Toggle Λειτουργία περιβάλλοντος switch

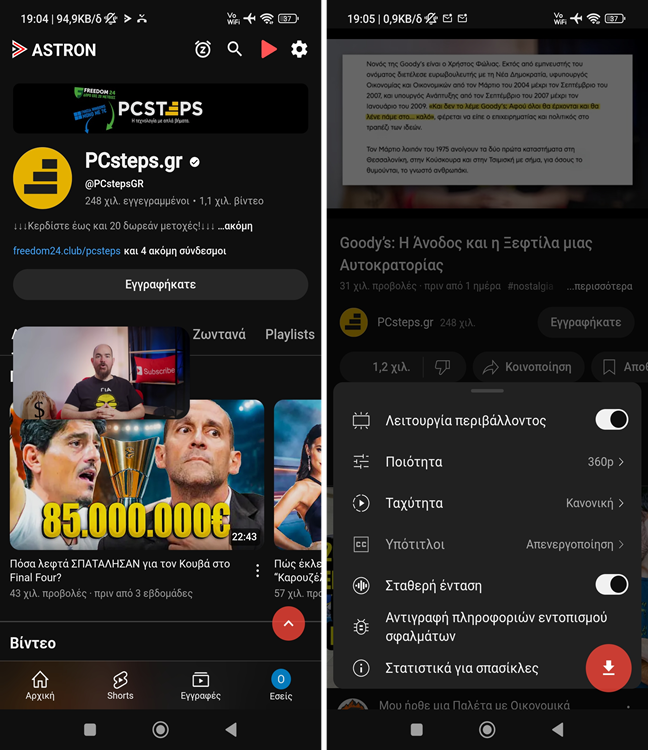click(x=611, y=420)
